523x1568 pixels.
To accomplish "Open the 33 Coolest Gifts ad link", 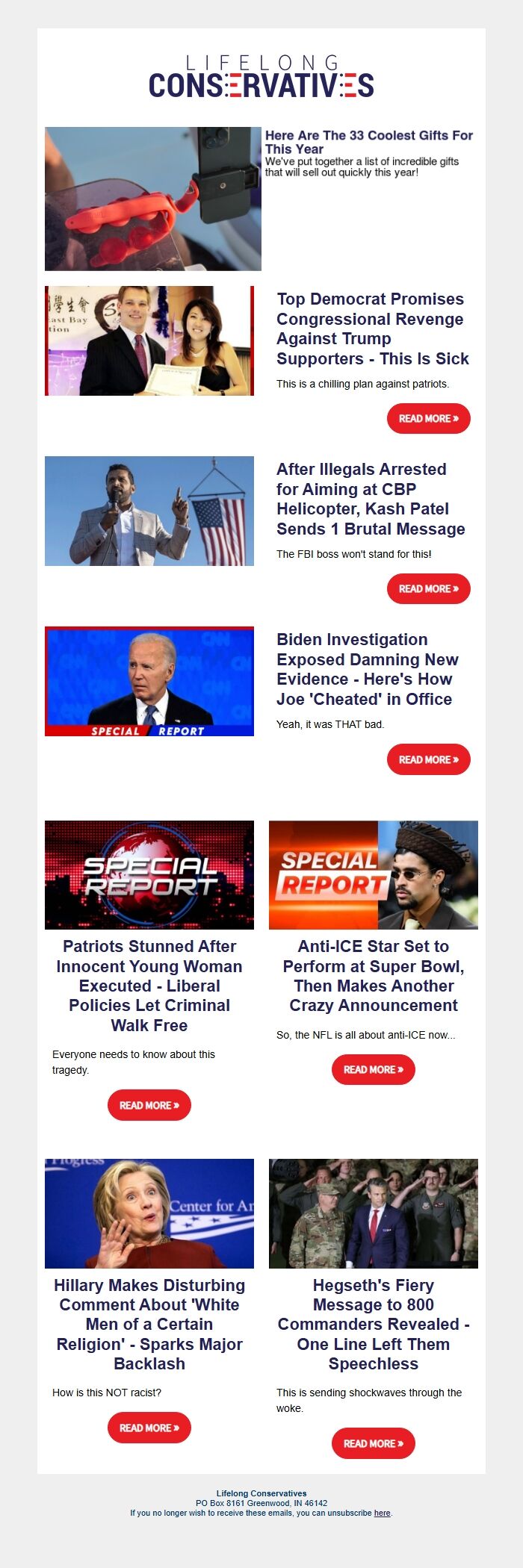I will point(368,141).
